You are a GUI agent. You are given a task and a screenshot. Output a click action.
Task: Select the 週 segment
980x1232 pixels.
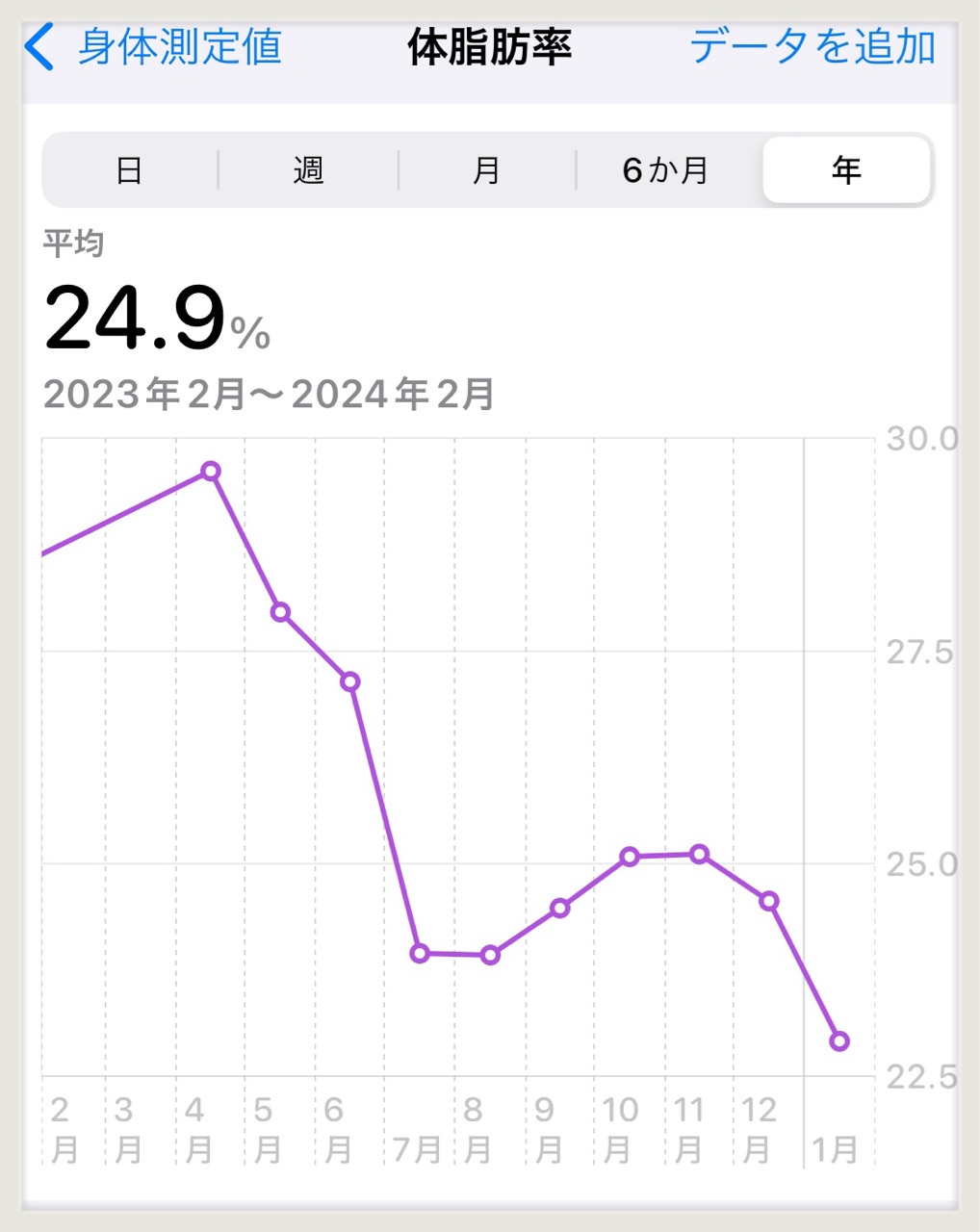(x=308, y=170)
